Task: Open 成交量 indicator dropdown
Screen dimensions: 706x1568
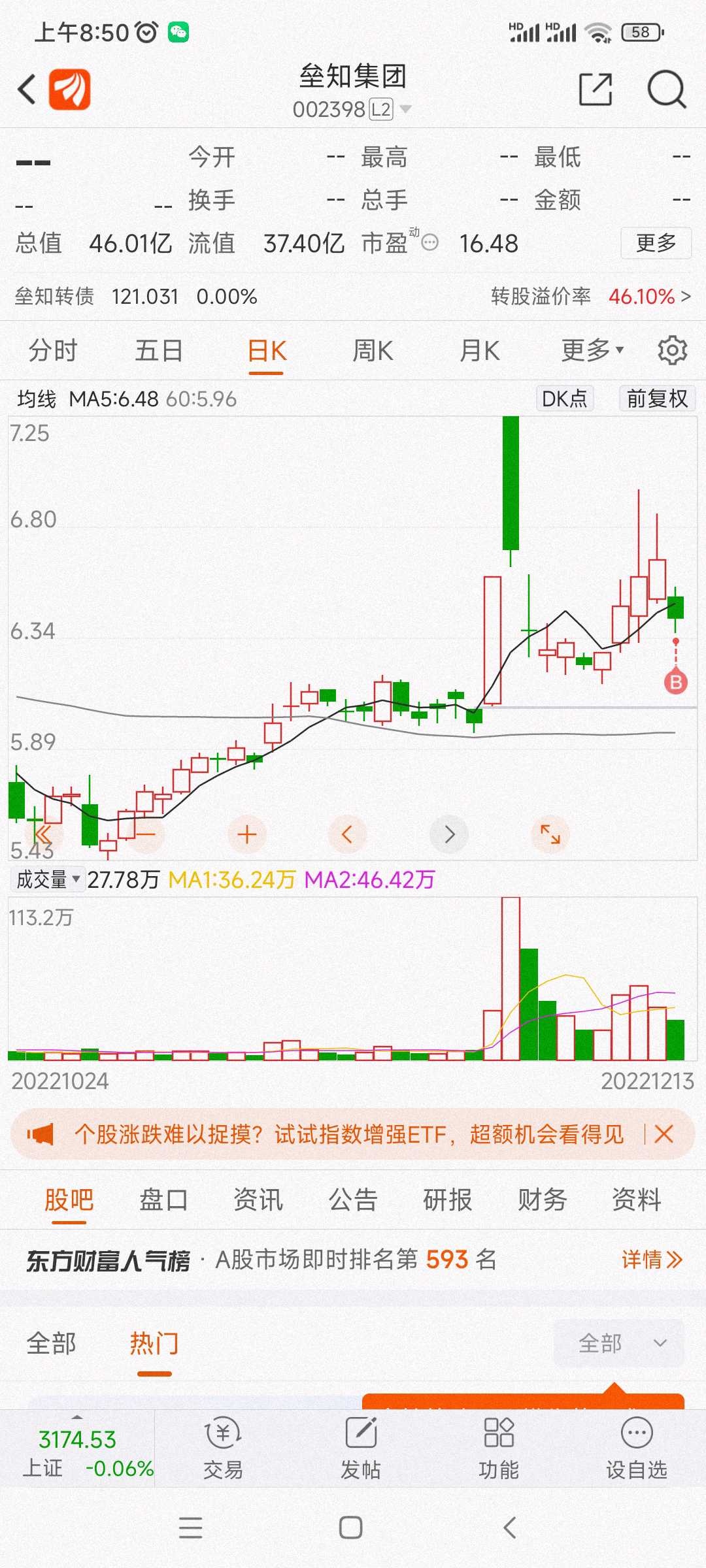Action: [x=47, y=879]
